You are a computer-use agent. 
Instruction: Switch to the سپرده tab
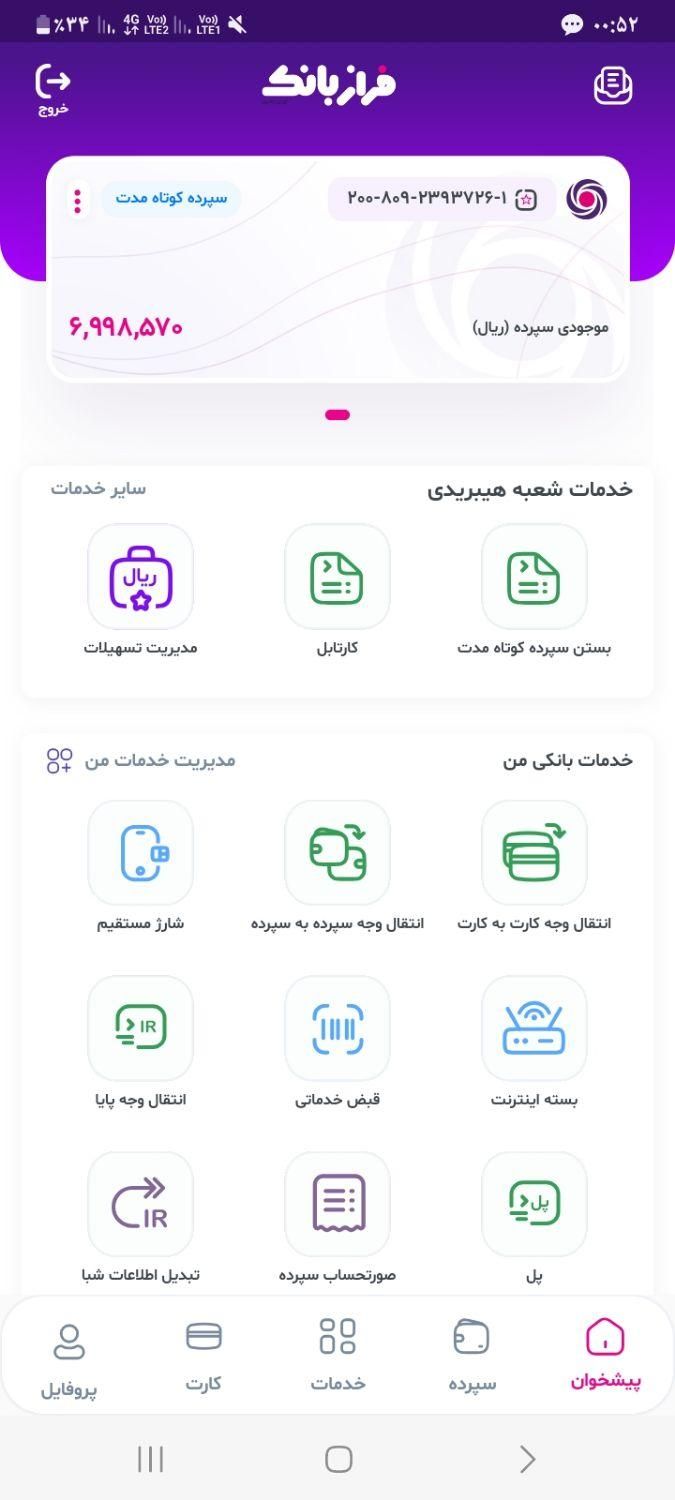(x=472, y=1356)
